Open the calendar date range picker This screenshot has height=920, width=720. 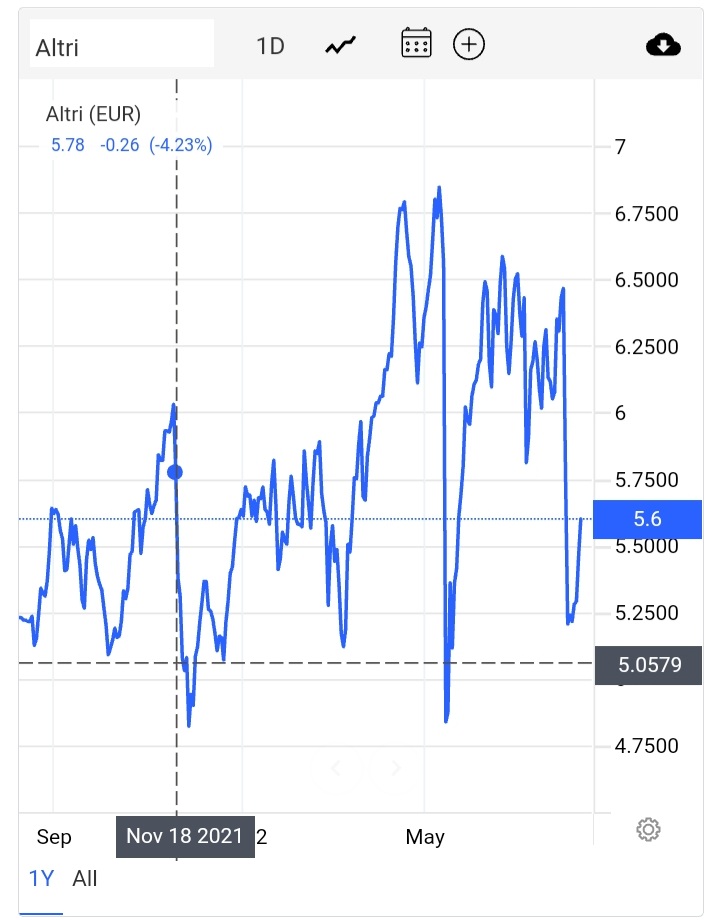coord(416,44)
